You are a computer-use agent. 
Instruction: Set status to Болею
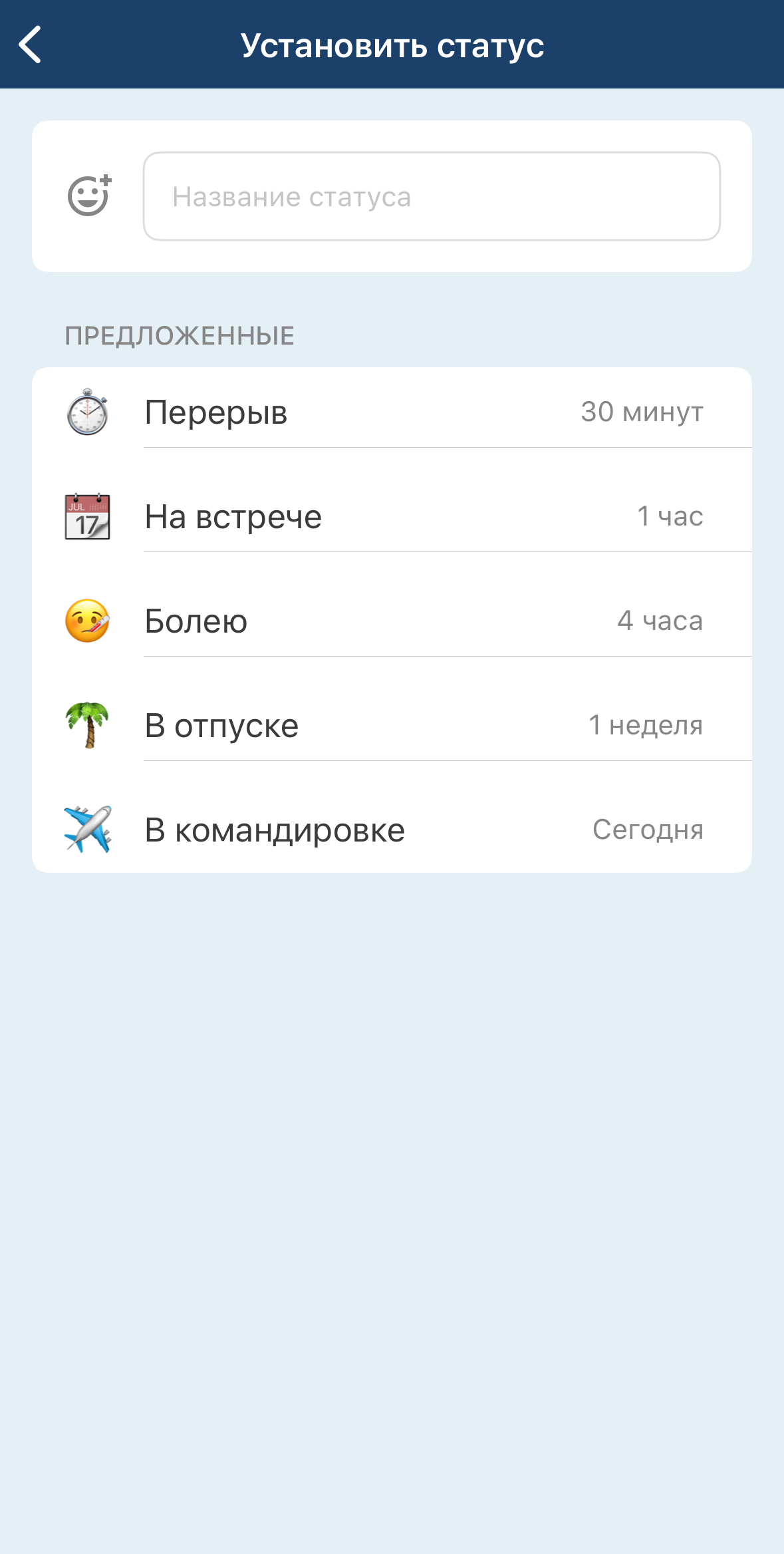click(392, 621)
